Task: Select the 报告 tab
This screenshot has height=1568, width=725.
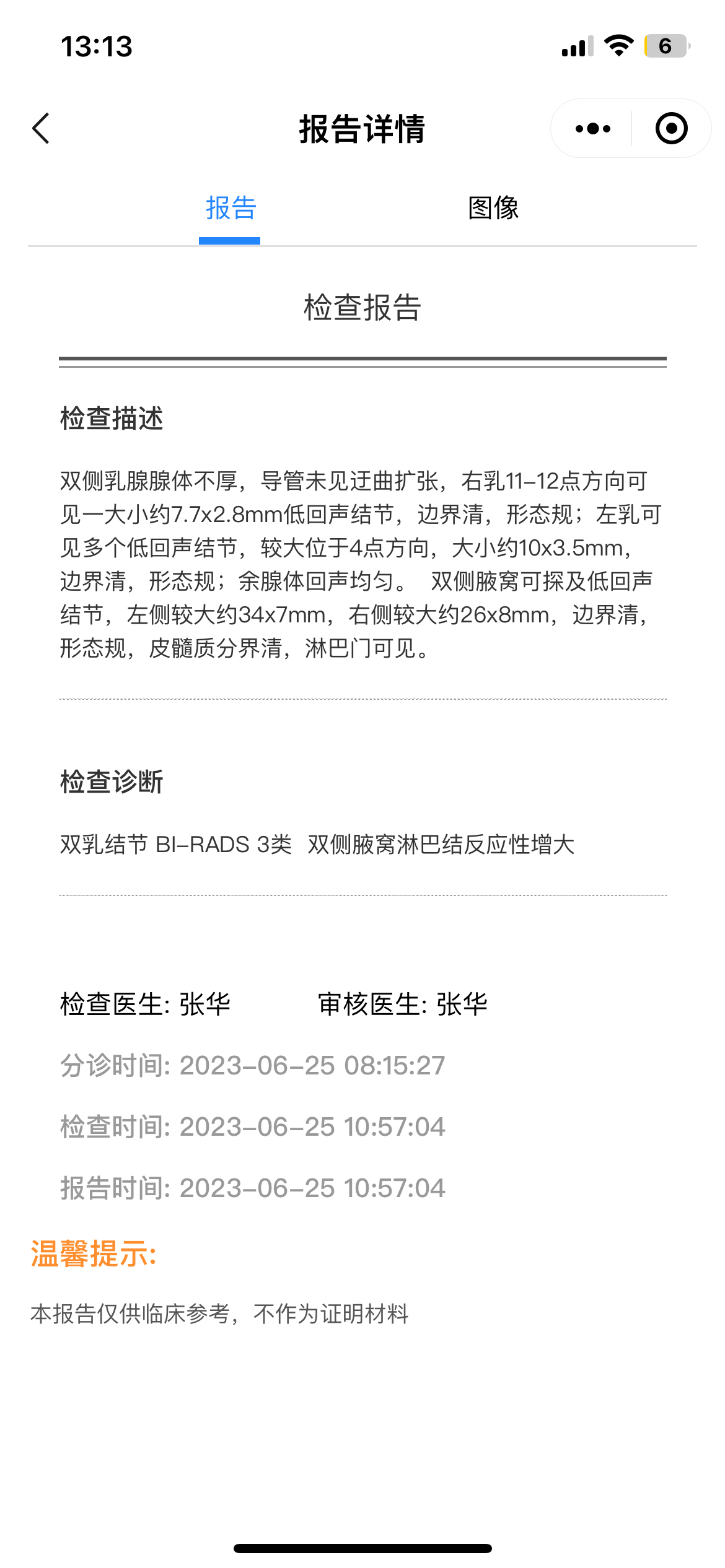Action: point(231,208)
